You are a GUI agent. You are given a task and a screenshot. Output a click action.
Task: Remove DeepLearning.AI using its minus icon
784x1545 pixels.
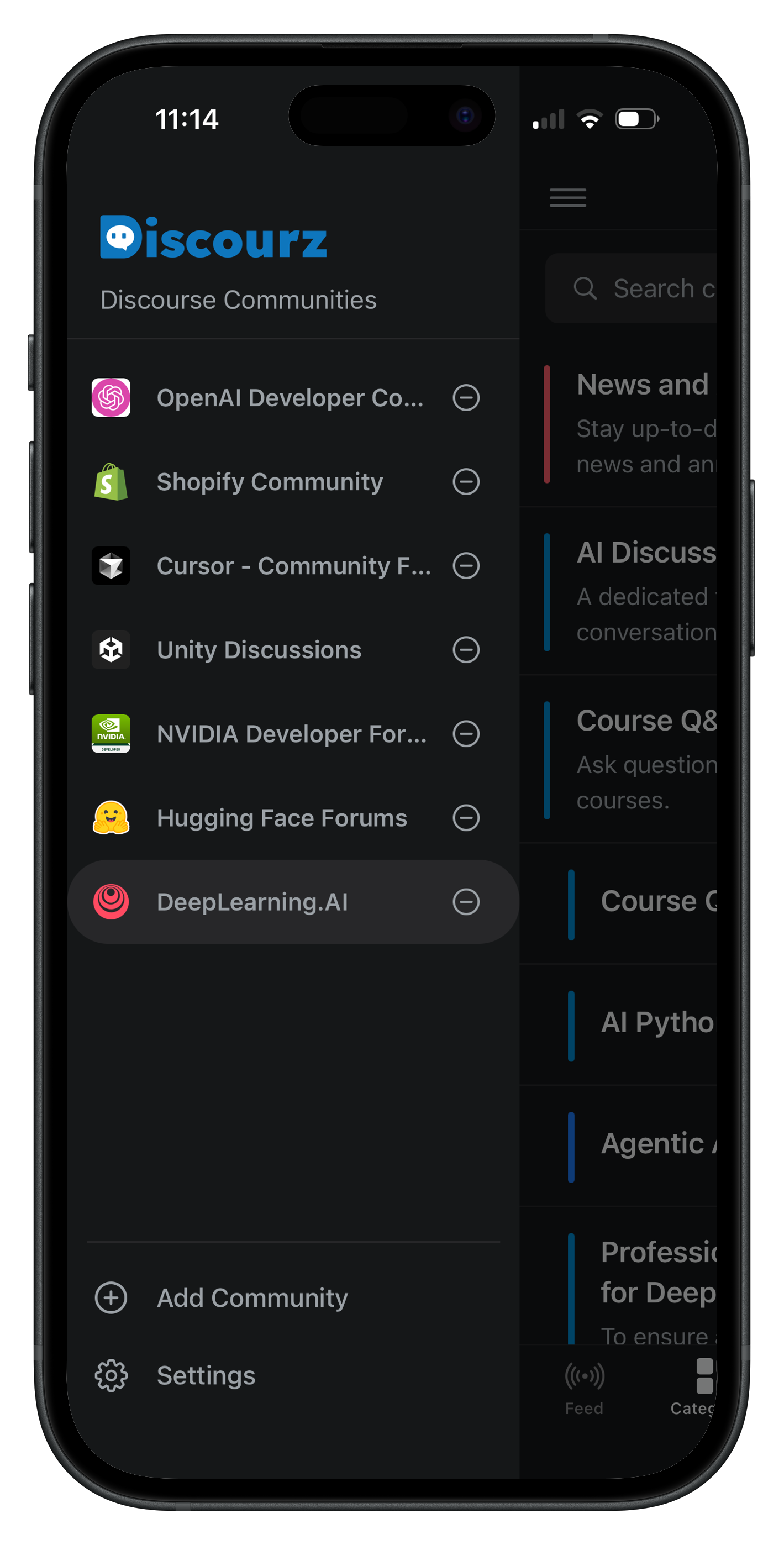[x=466, y=901]
